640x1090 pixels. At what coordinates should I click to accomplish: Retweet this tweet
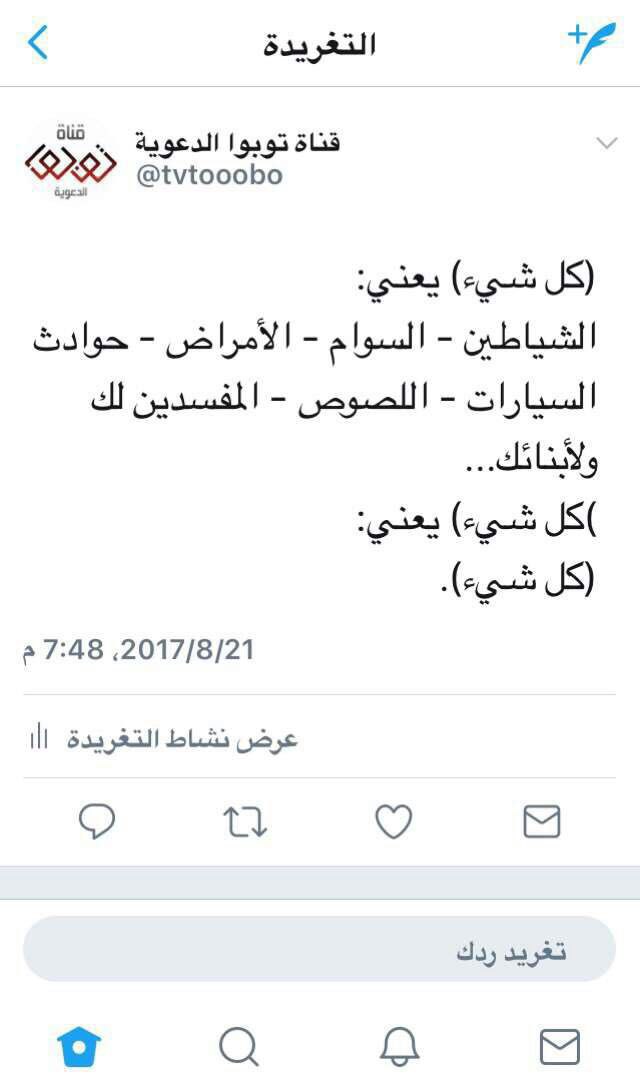coord(245,821)
